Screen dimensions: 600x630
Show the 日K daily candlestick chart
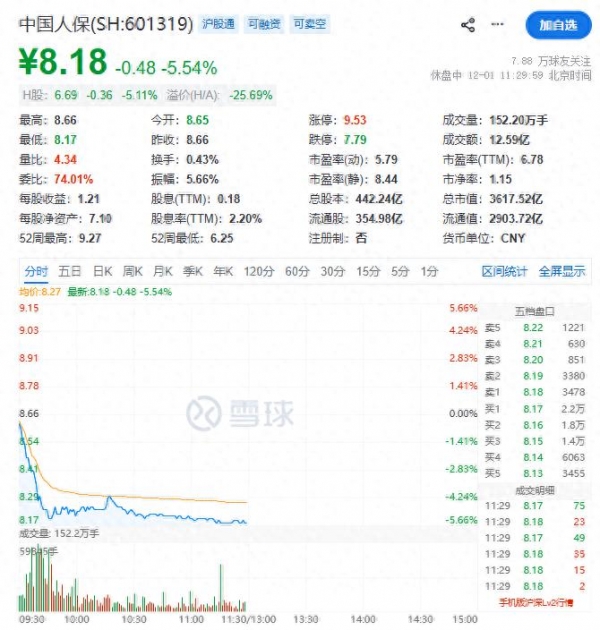click(x=102, y=271)
